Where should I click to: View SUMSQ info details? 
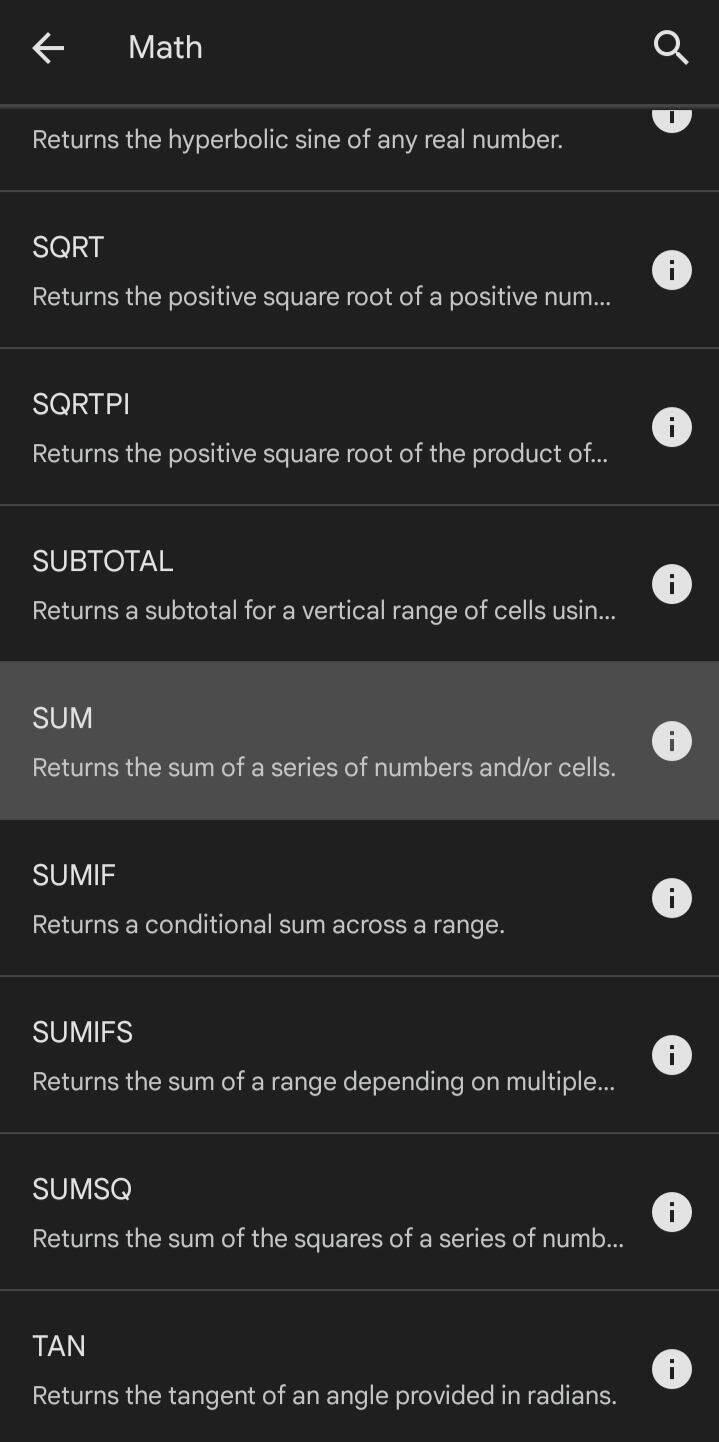click(671, 1212)
